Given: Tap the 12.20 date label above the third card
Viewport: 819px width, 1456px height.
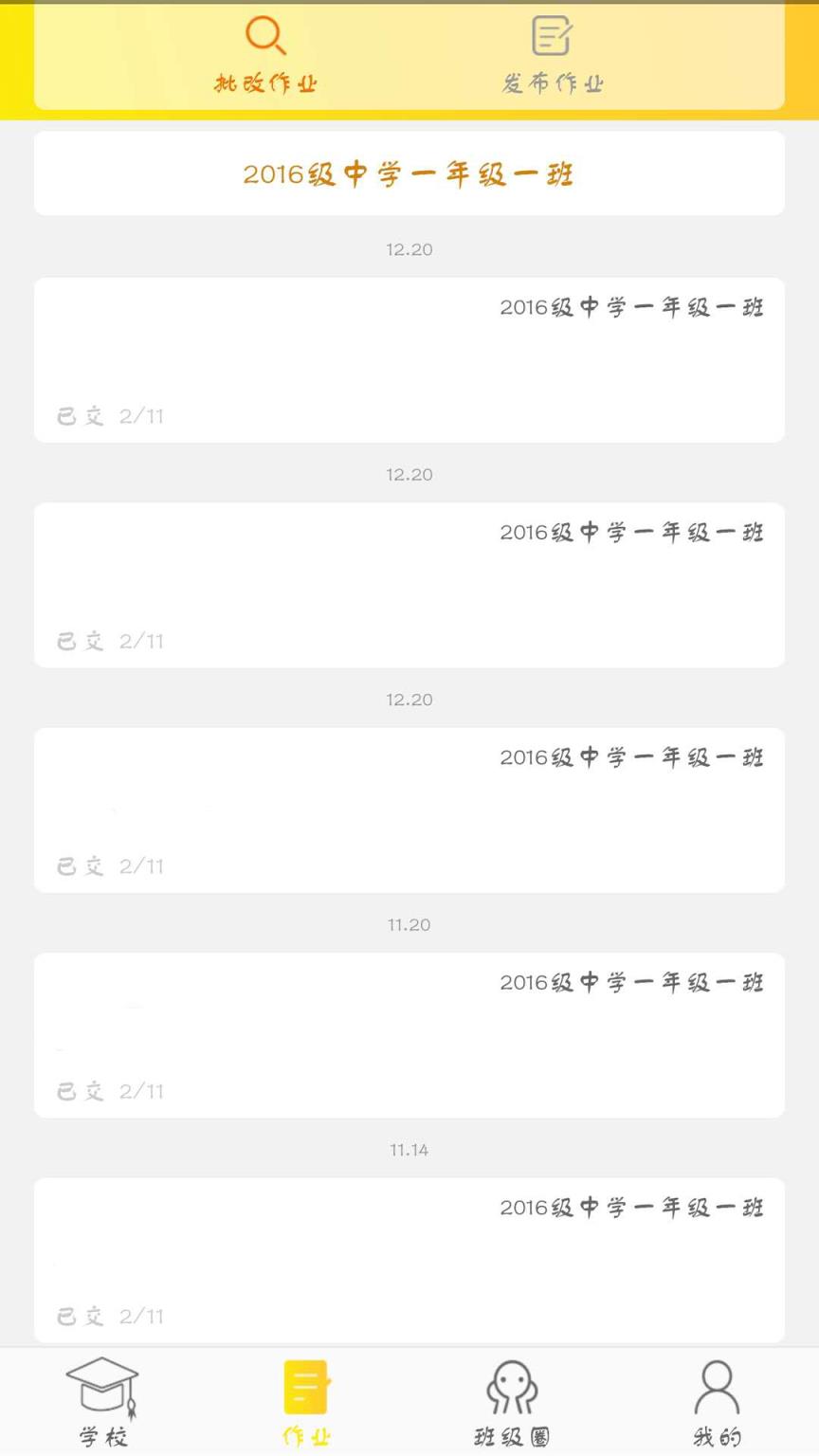Looking at the screenshot, I should point(409,700).
